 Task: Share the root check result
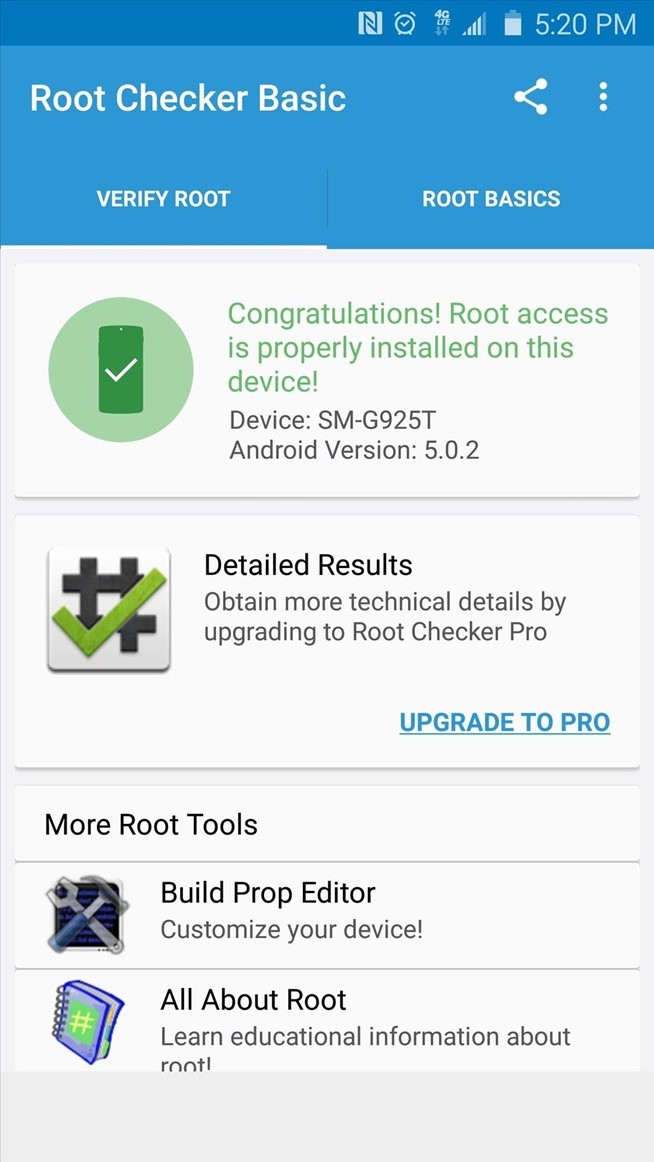(x=530, y=97)
